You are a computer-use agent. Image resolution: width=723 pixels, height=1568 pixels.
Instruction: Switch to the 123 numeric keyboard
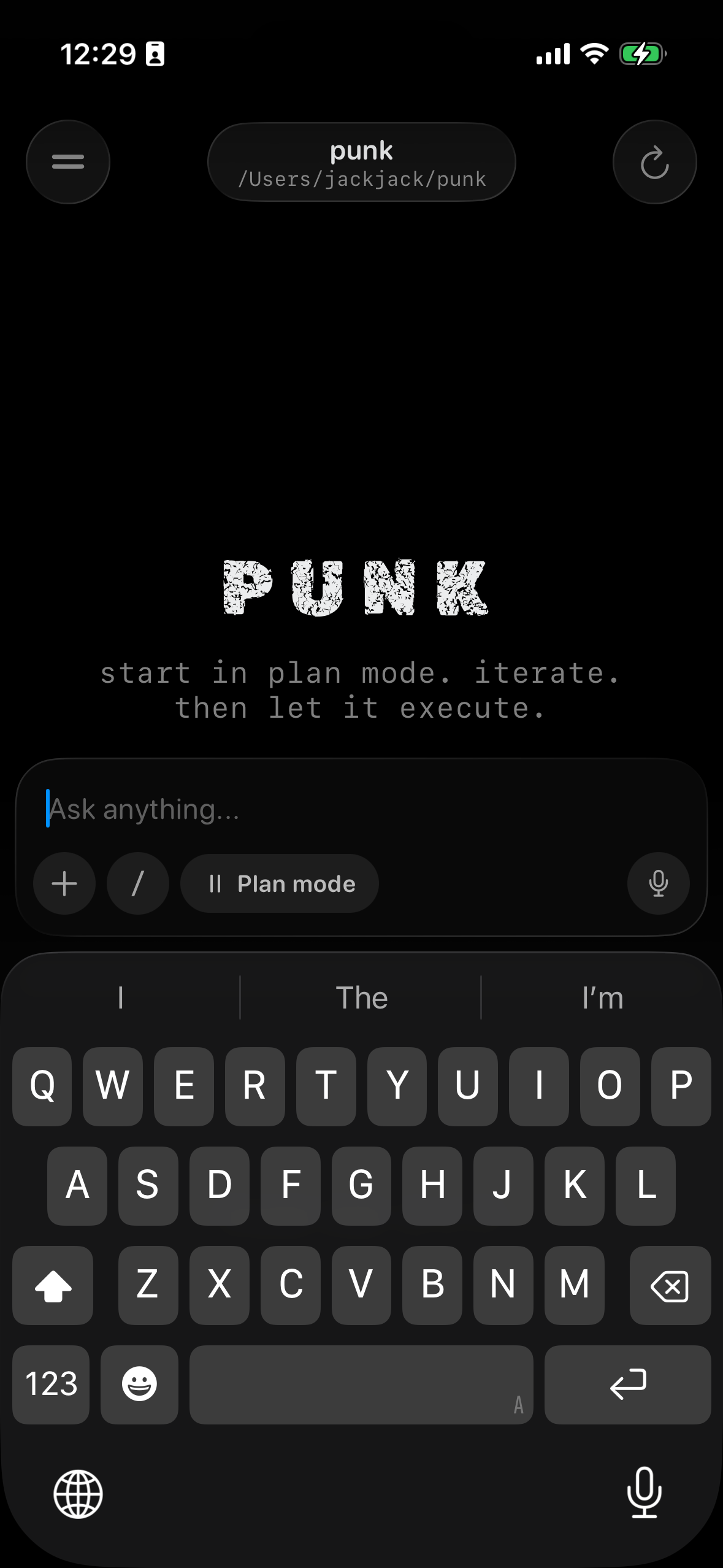click(51, 1385)
